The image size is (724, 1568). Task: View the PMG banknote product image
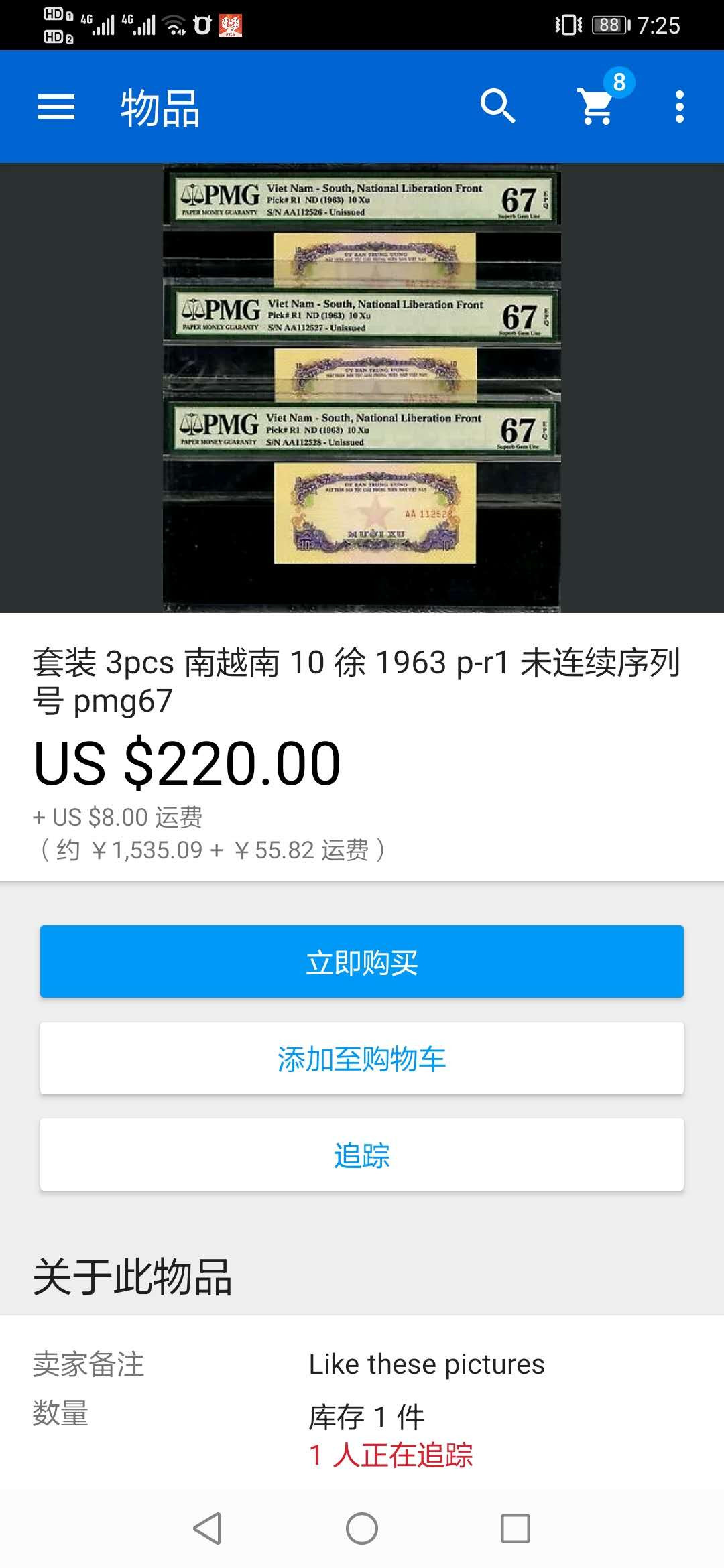[x=361, y=387]
